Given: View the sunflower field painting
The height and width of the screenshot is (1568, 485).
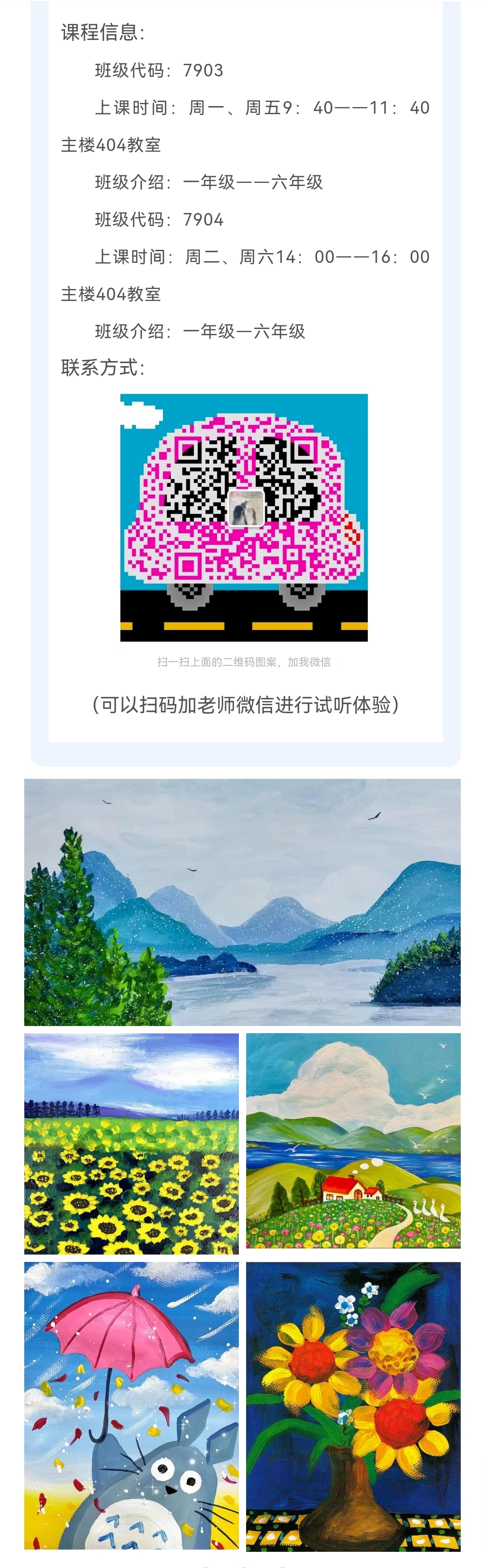Looking at the screenshot, I should pyautogui.click(x=132, y=1143).
